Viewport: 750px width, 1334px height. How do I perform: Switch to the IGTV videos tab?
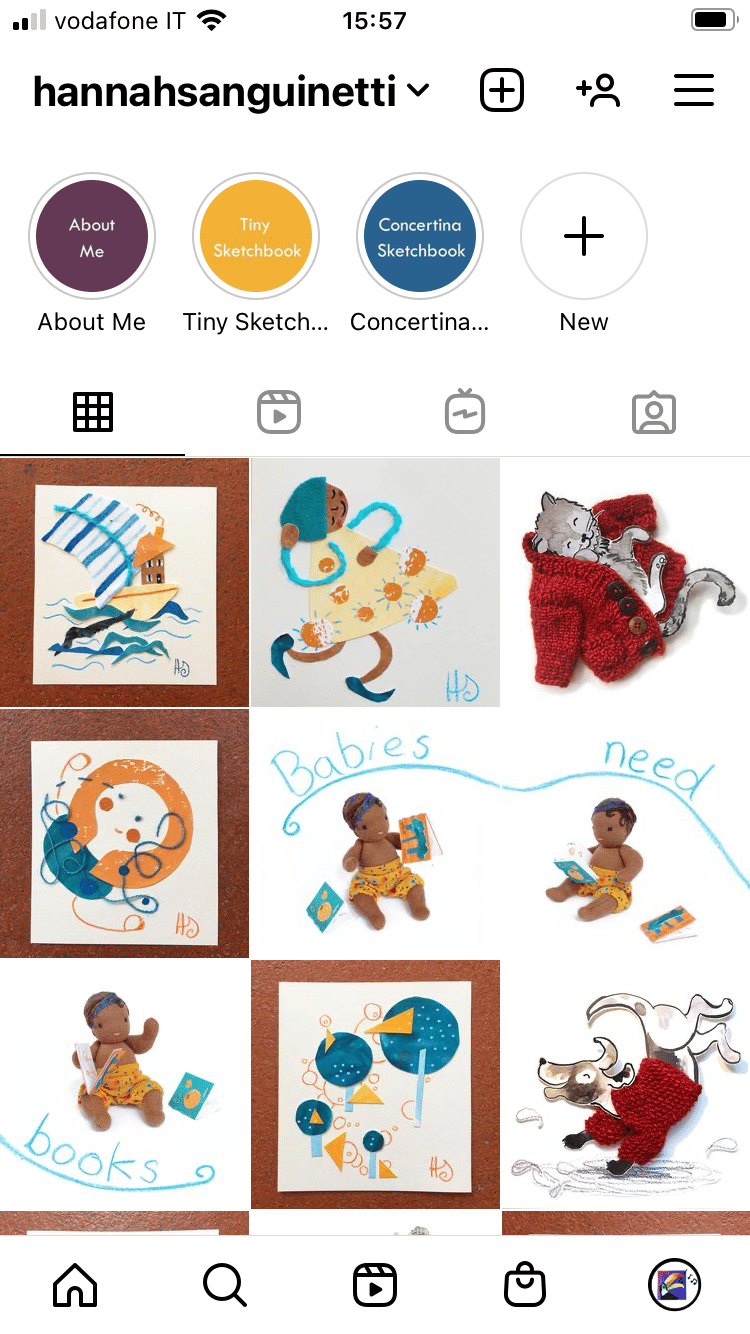(465, 412)
